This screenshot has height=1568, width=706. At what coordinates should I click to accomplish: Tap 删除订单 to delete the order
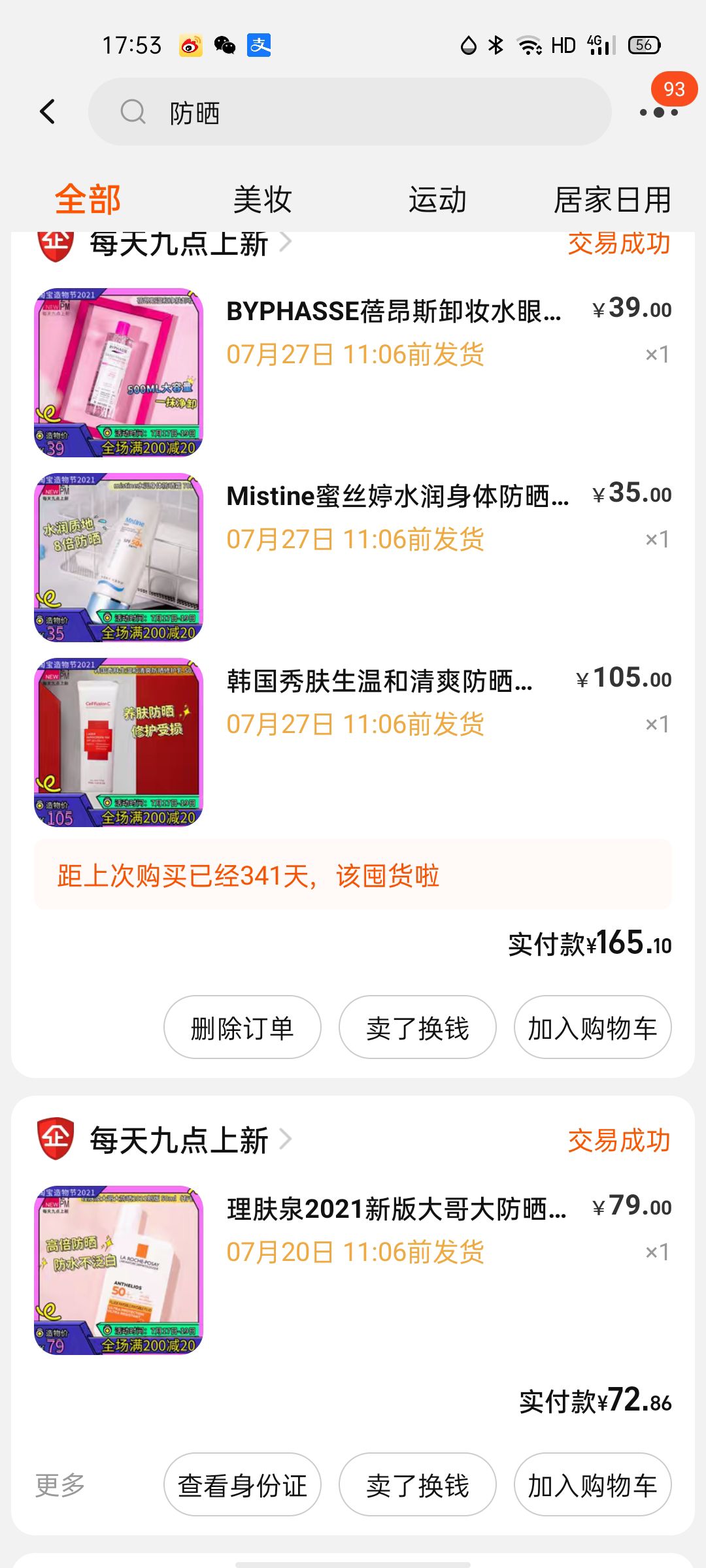242,1028
